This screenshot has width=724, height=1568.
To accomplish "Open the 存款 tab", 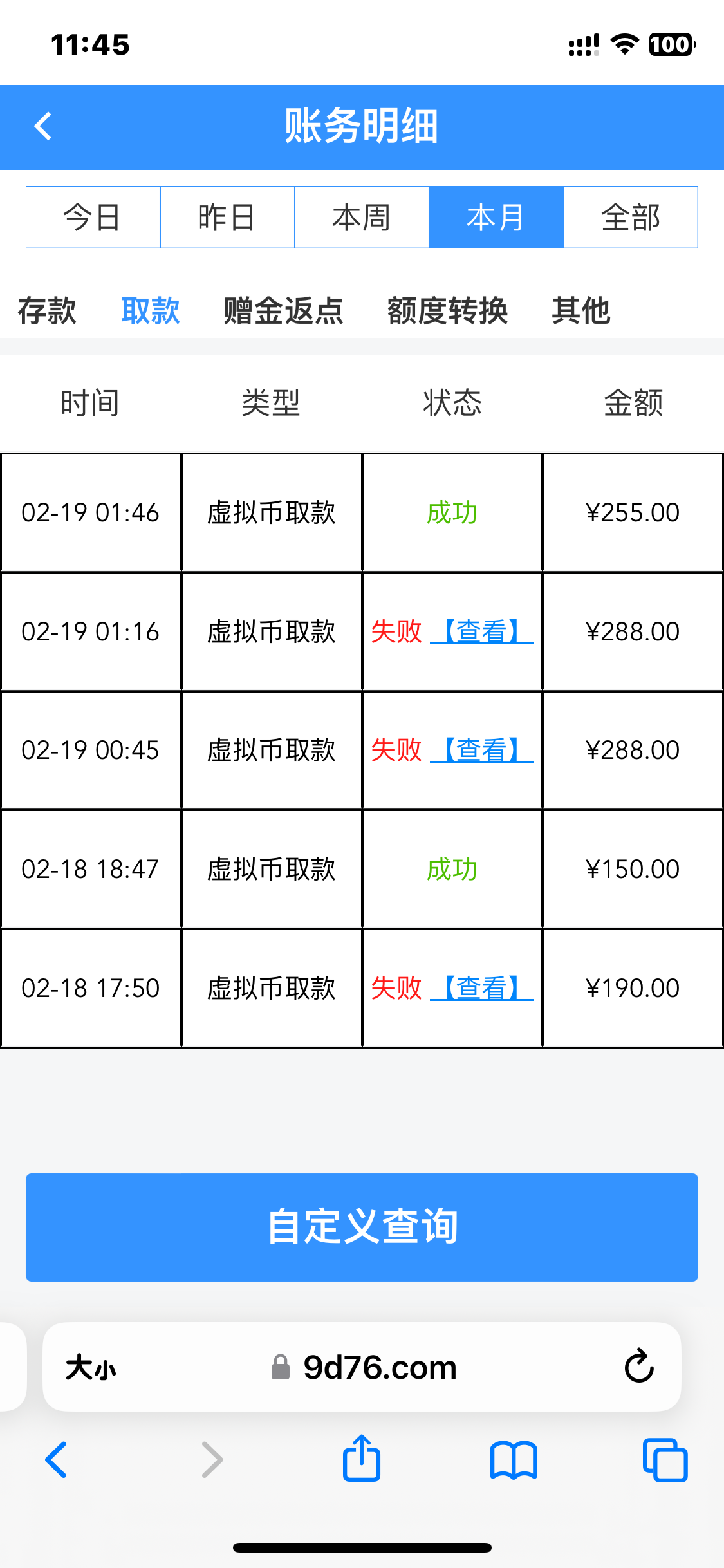I will (47, 311).
